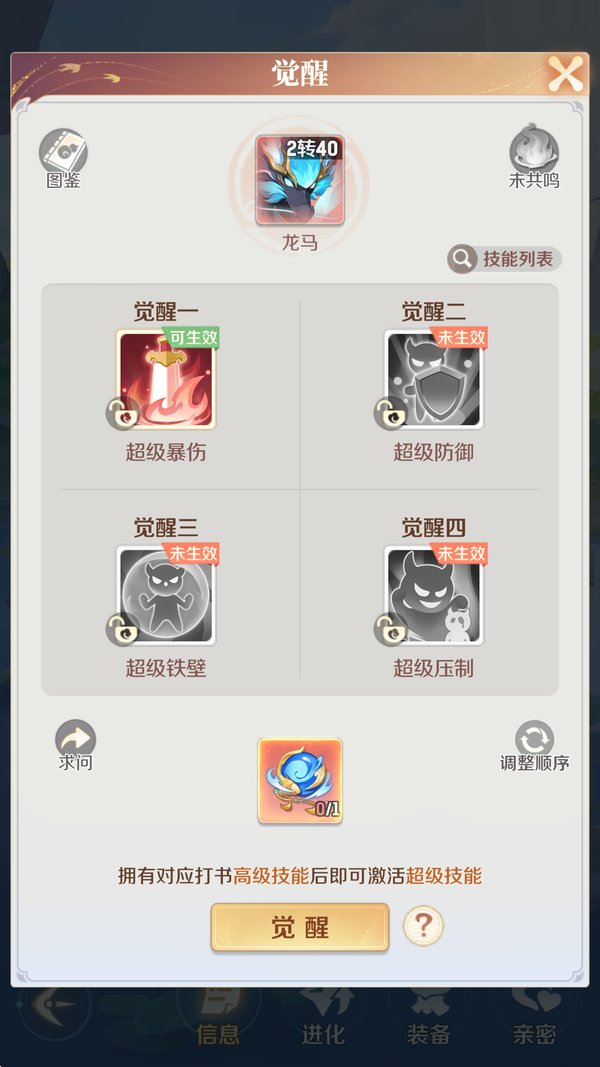This screenshot has height=1067, width=600.
Task: View 觉醒四 超级压制 skill
Action: [434, 596]
